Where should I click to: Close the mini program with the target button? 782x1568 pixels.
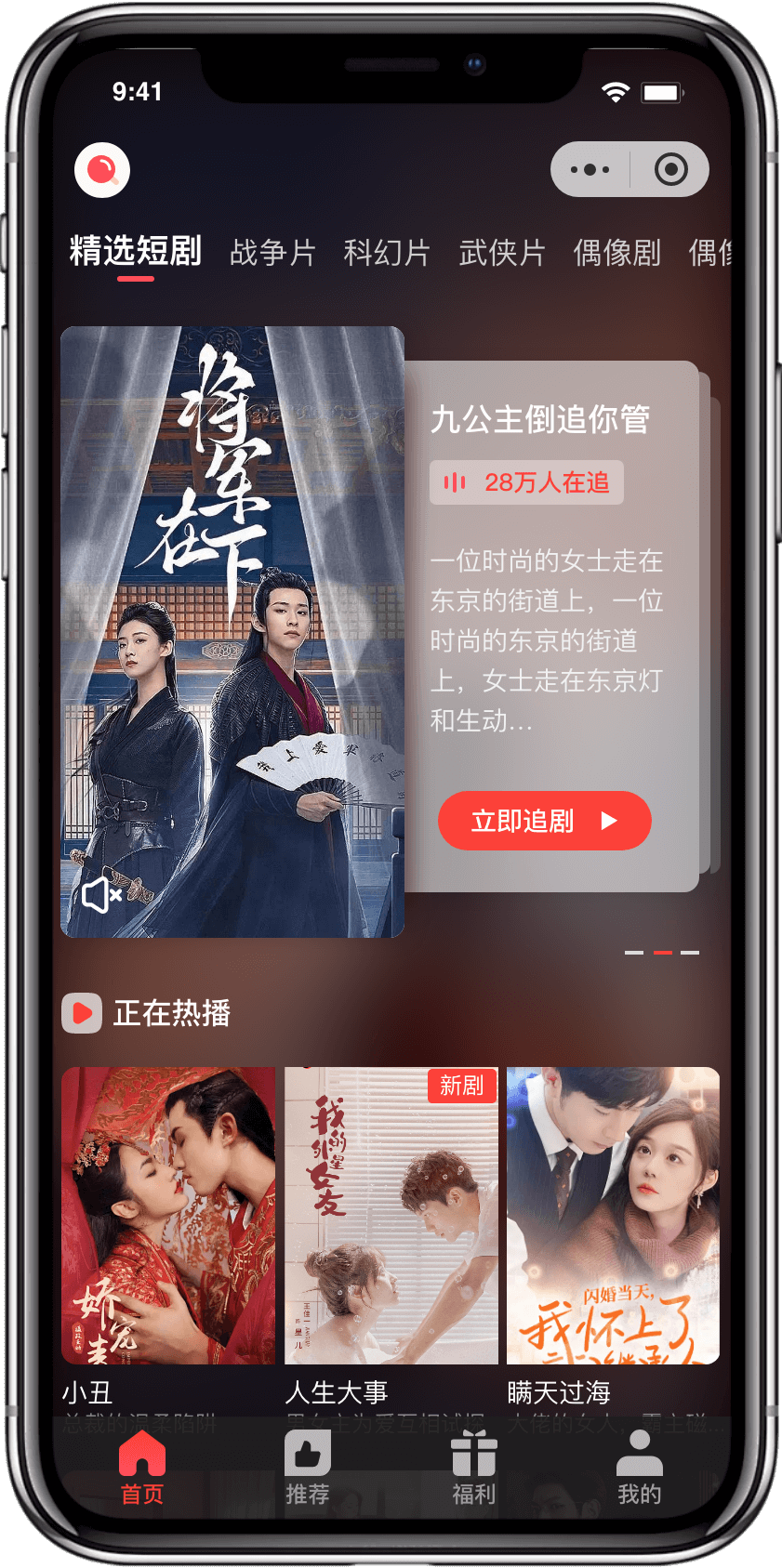coord(670,170)
